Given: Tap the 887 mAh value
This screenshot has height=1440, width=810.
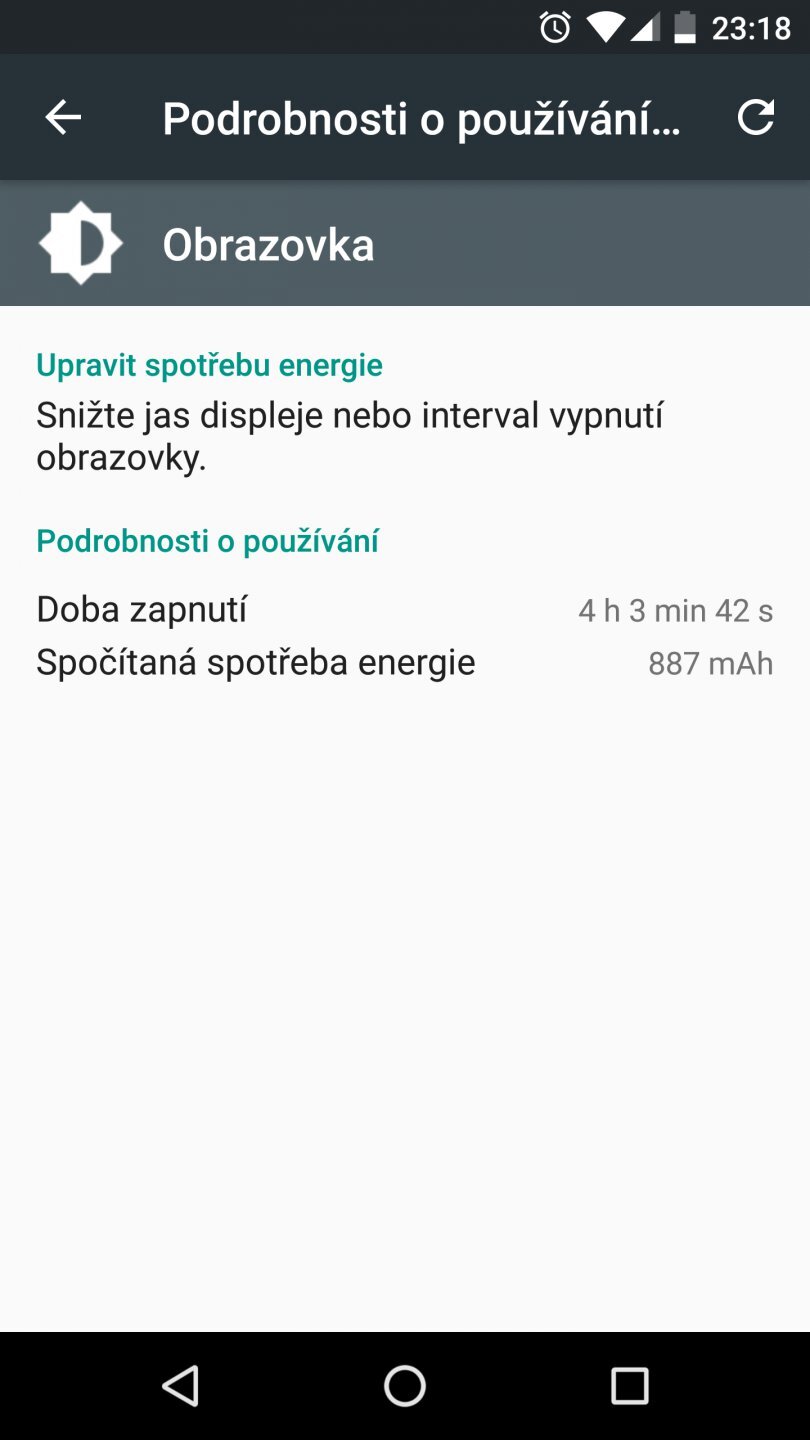Looking at the screenshot, I should pos(710,662).
